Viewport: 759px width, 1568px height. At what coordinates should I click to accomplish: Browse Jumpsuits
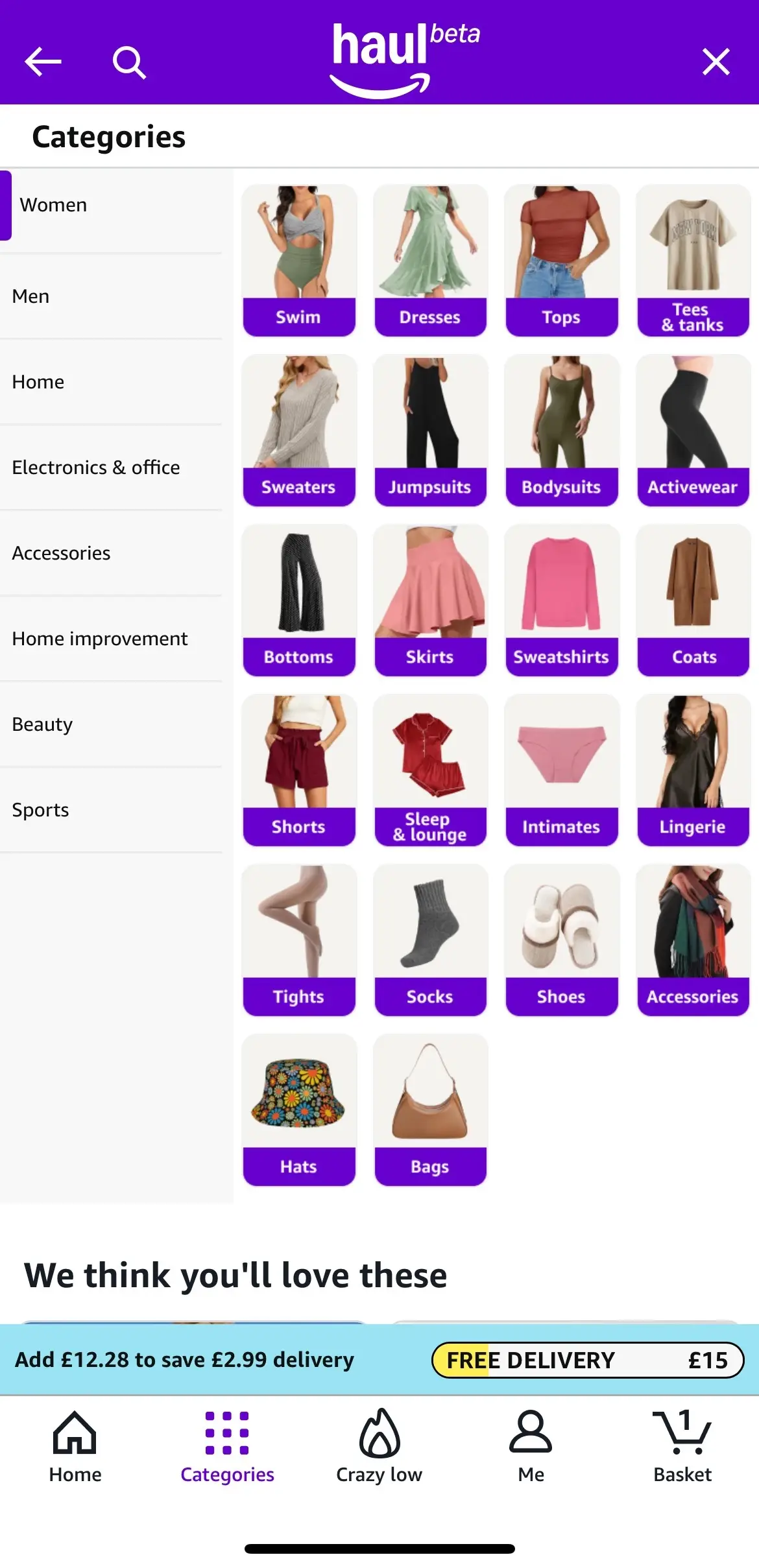430,431
